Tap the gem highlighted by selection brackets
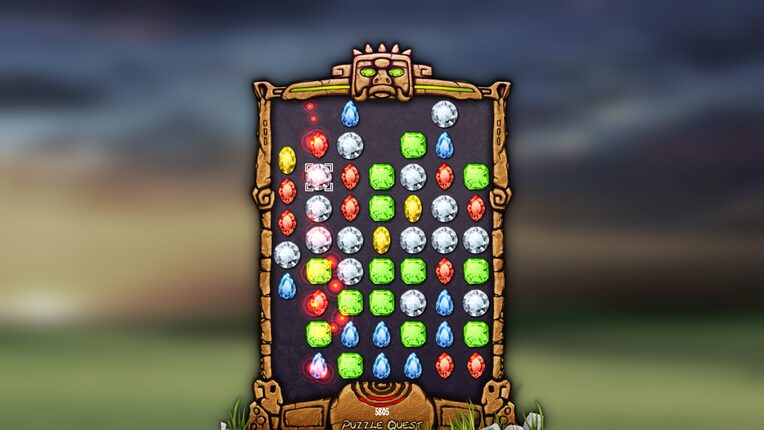The height and width of the screenshot is (430, 764). [x=319, y=177]
